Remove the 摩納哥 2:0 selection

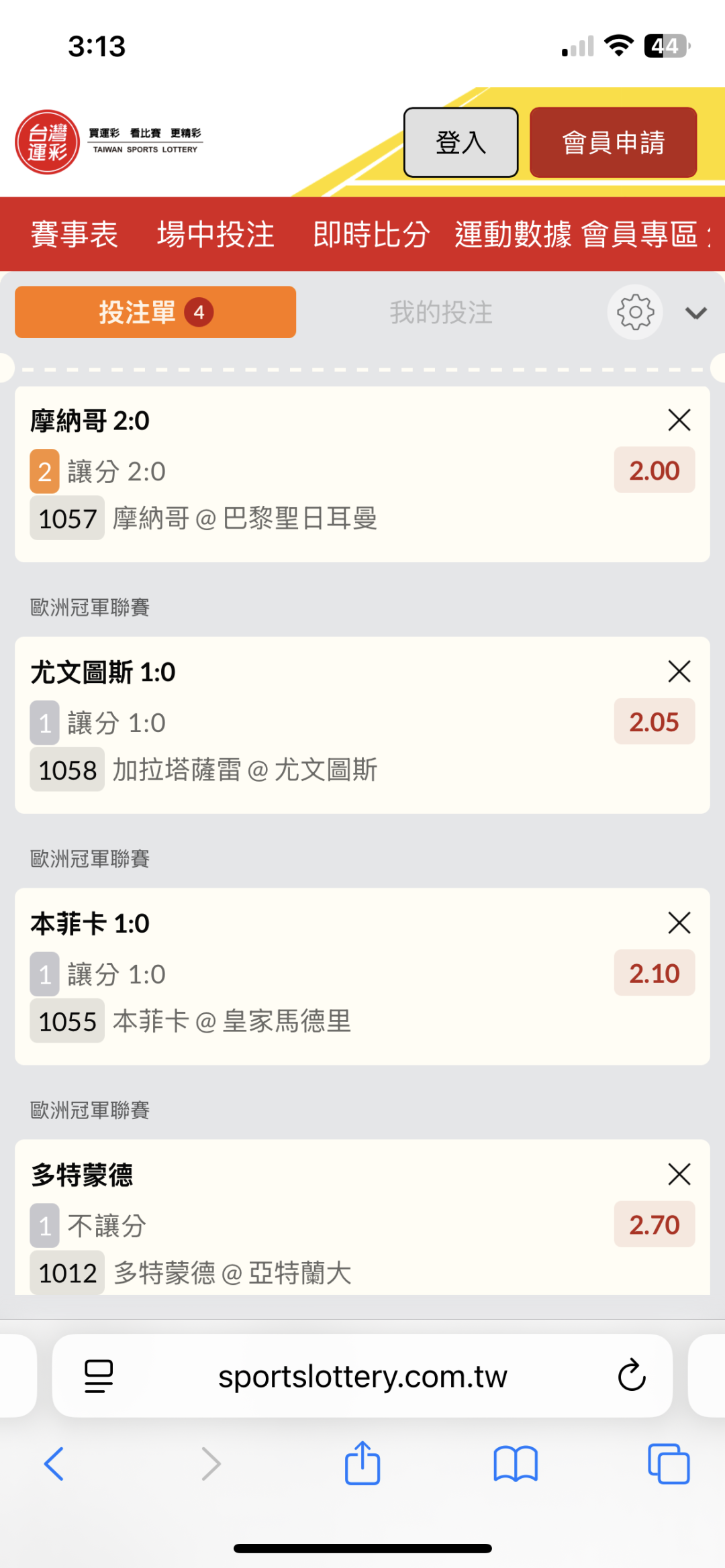click(x=679, y=420)
